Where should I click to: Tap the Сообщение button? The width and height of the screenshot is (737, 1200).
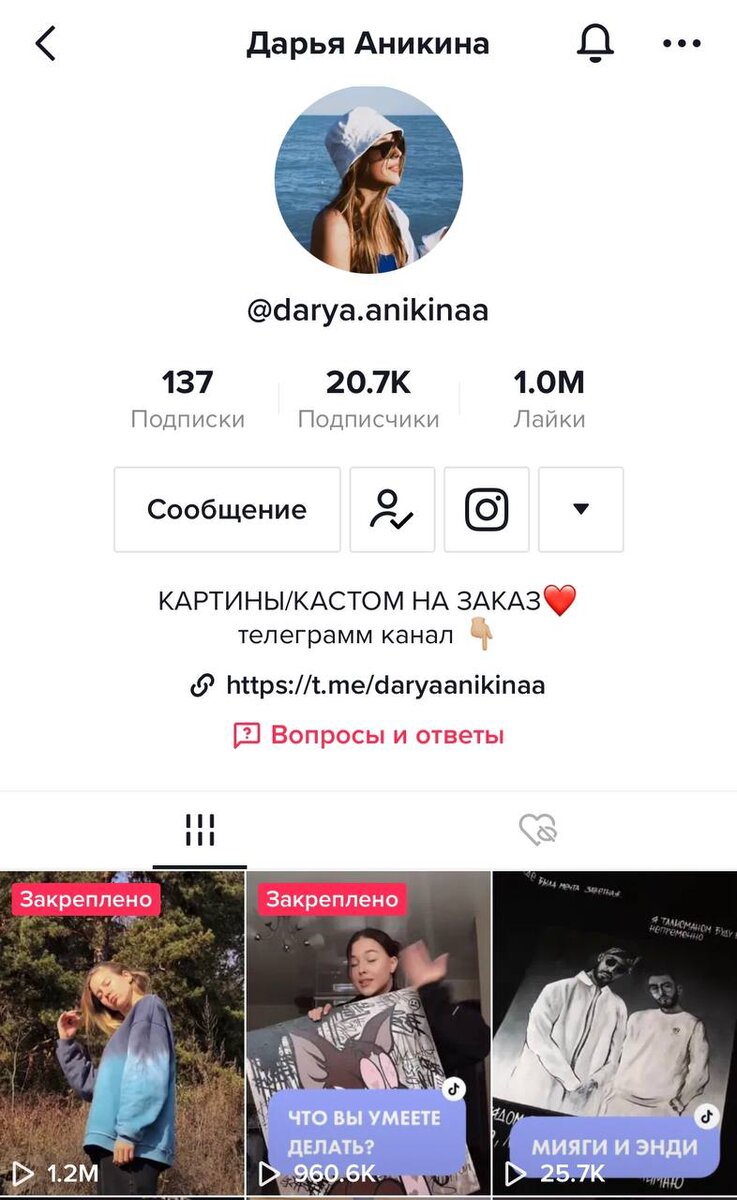coord(227,509)
